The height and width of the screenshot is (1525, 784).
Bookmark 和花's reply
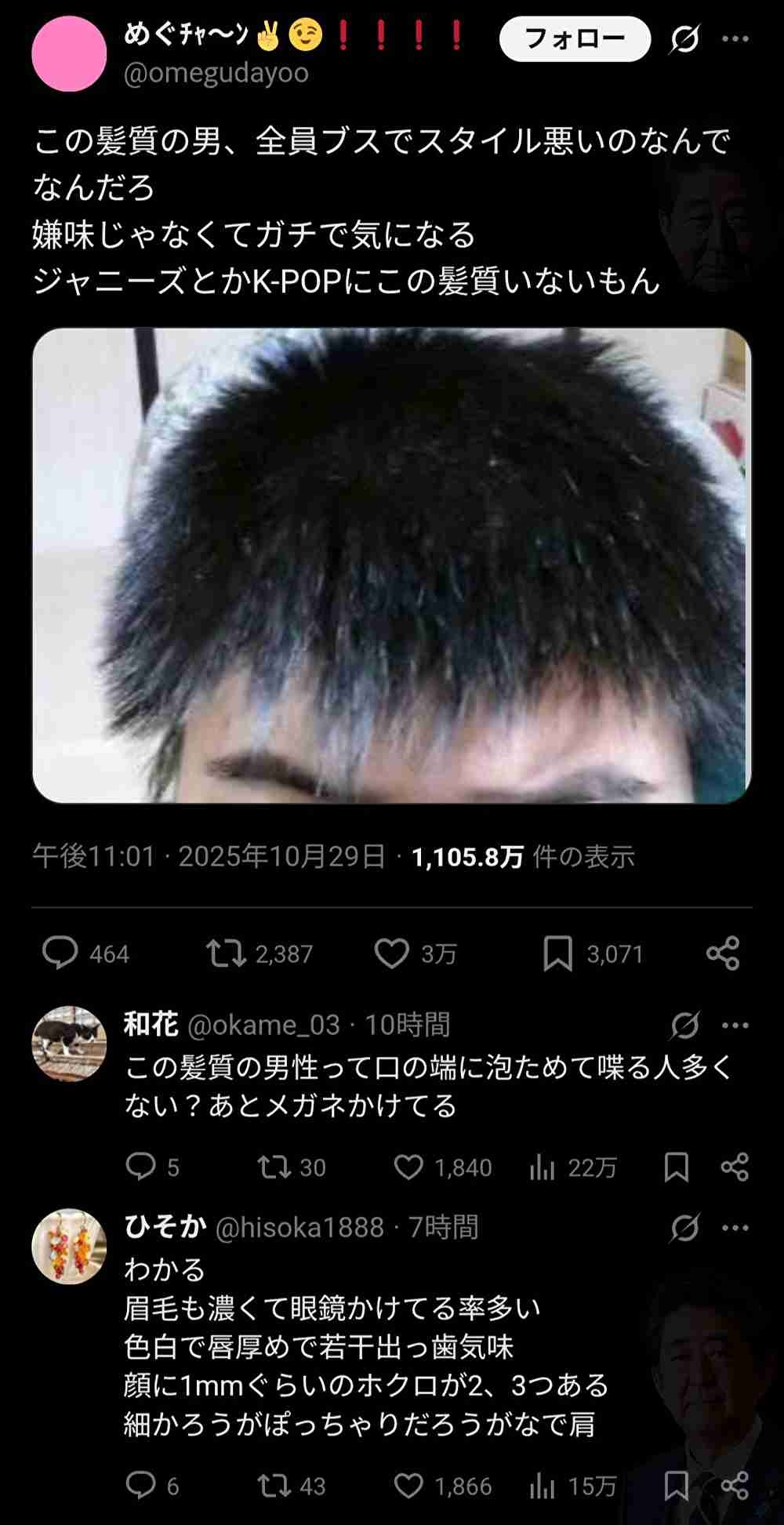(676, 1167)
